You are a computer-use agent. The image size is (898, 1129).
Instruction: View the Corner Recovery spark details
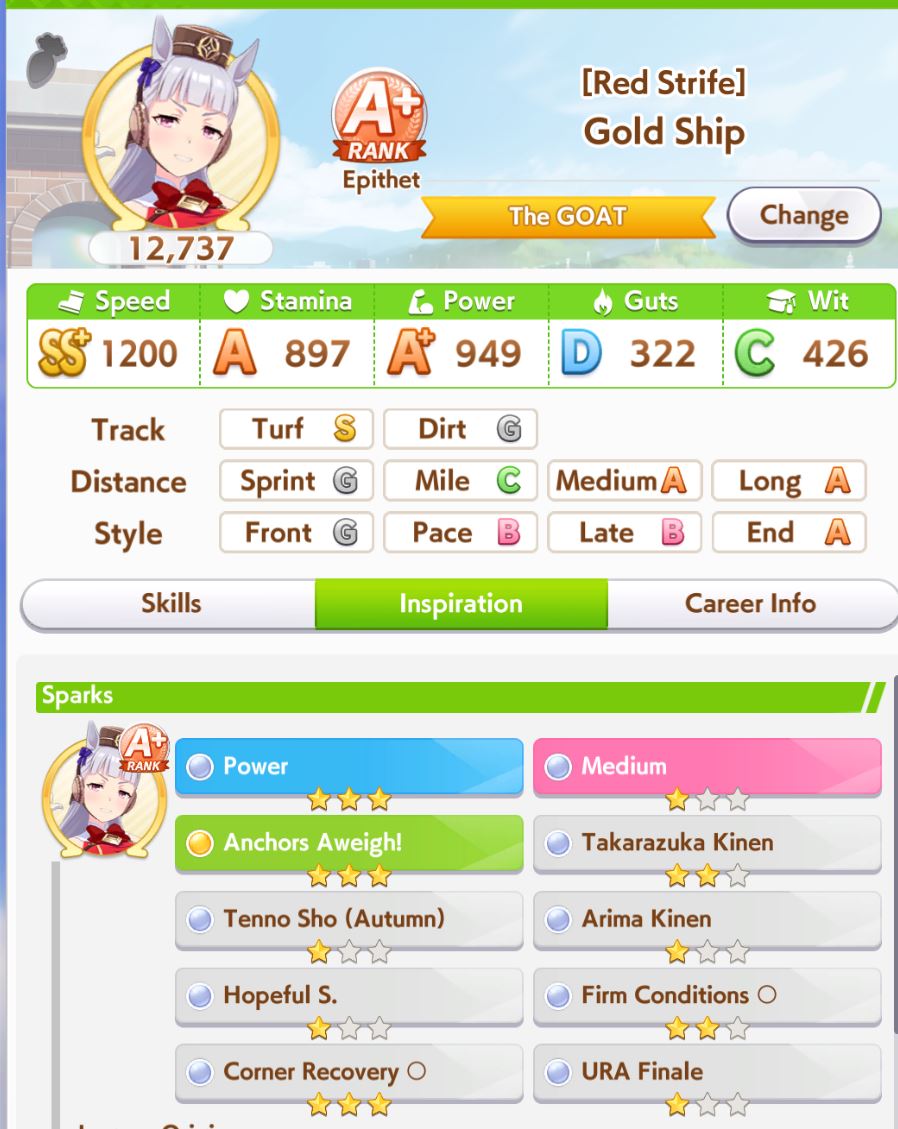[348, 1071]
